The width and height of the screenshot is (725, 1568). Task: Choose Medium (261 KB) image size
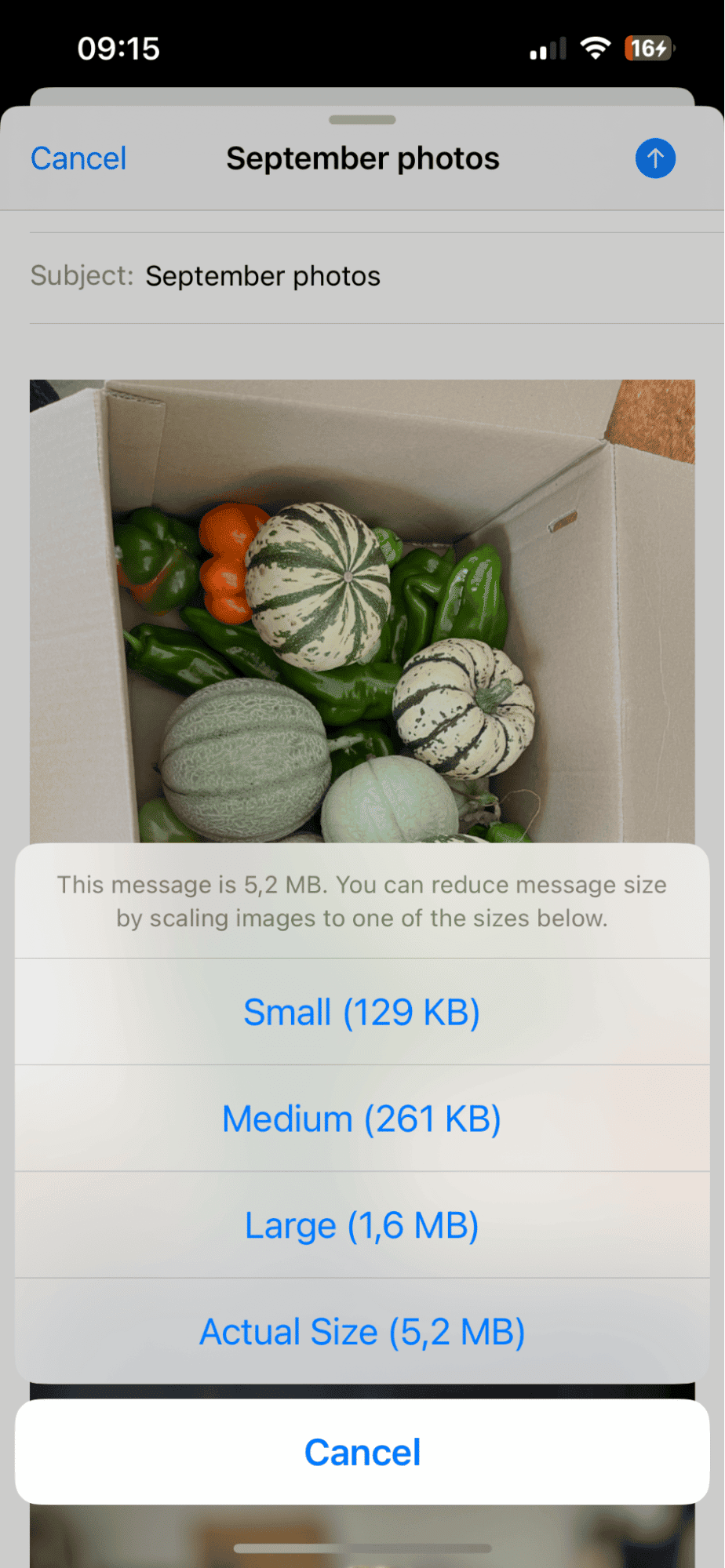(x=362, y=1118)
